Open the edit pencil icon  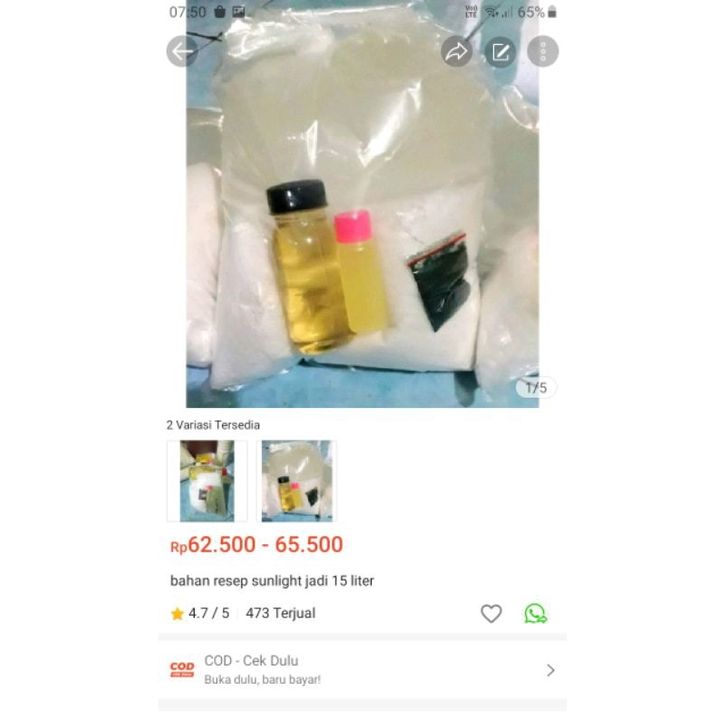[x=500, y=52]
